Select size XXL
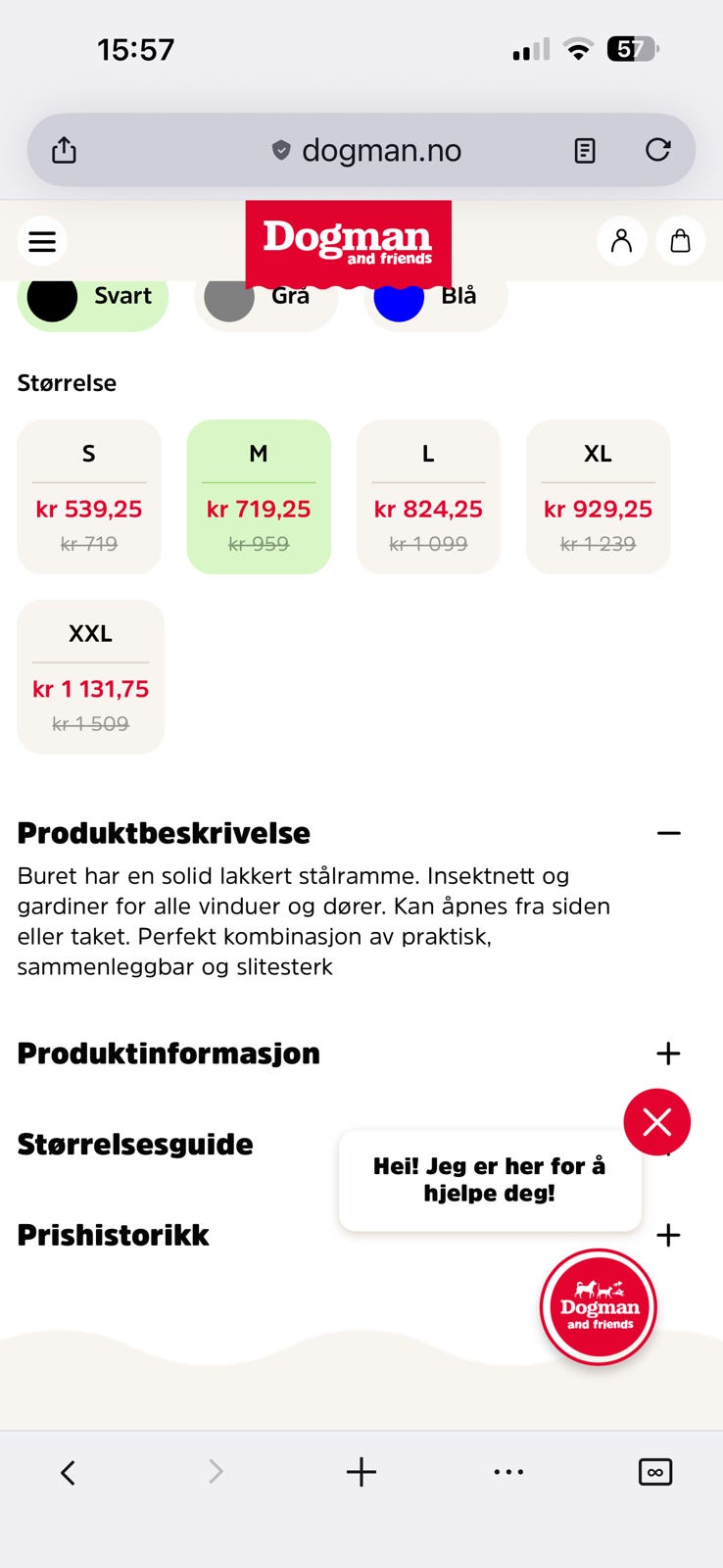723x1568 pixels. tap(90, 676)
